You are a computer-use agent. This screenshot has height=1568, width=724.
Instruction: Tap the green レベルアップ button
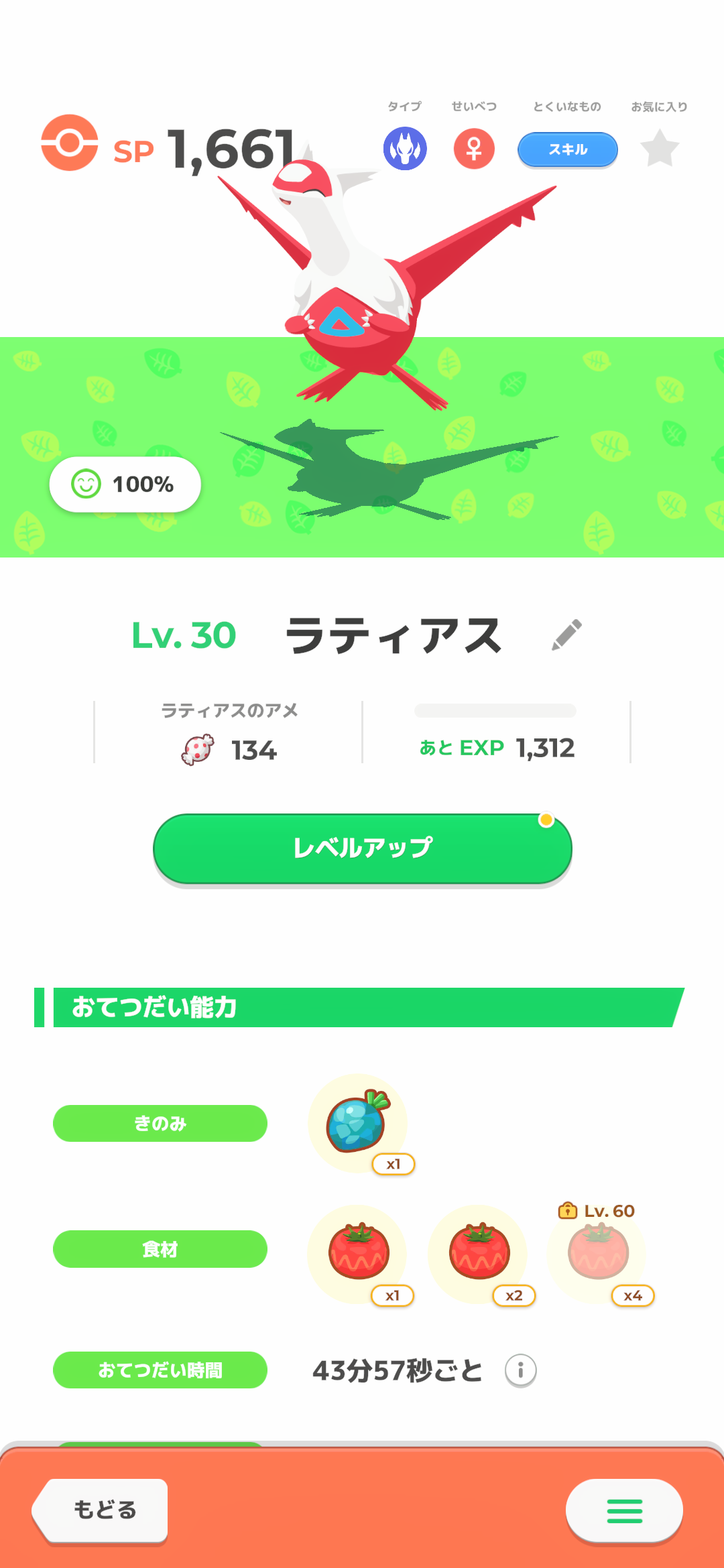click(362, 848)
